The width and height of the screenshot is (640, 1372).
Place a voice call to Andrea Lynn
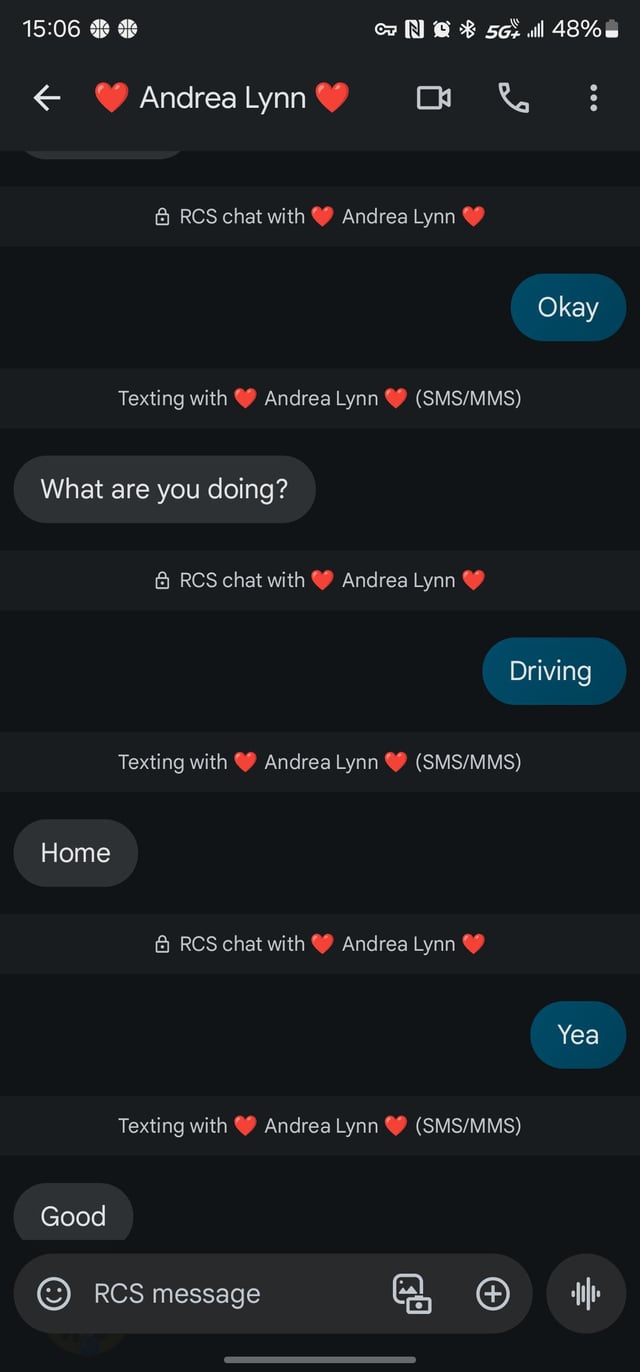coord(513,97)
